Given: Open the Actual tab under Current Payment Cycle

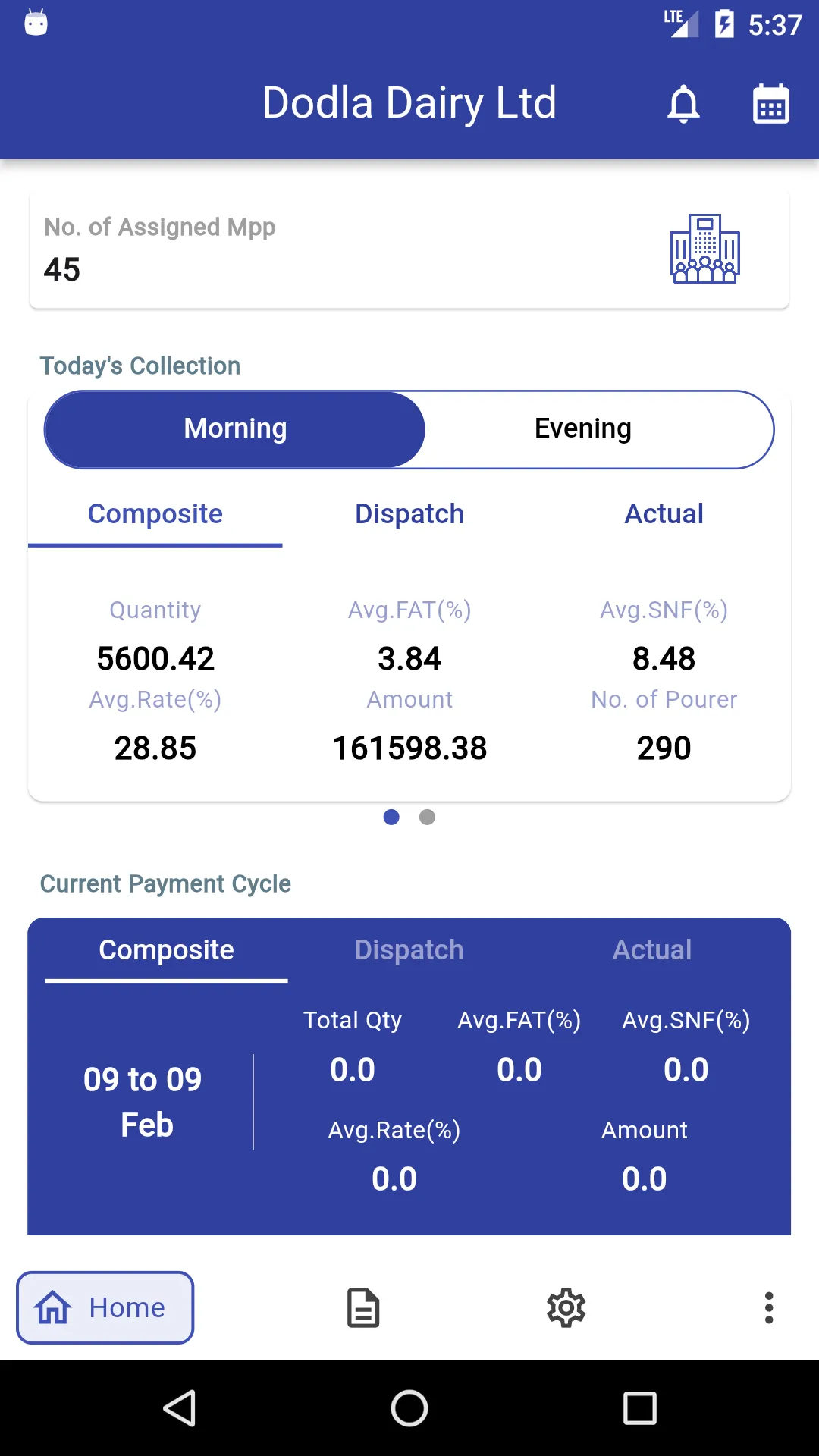Looking at the screenshot, I should tap(652, 949).
